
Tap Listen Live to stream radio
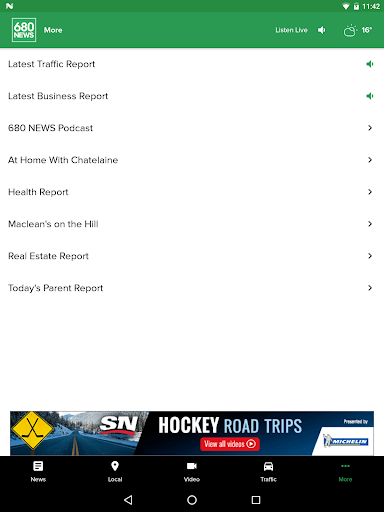(x=300, y=30)
